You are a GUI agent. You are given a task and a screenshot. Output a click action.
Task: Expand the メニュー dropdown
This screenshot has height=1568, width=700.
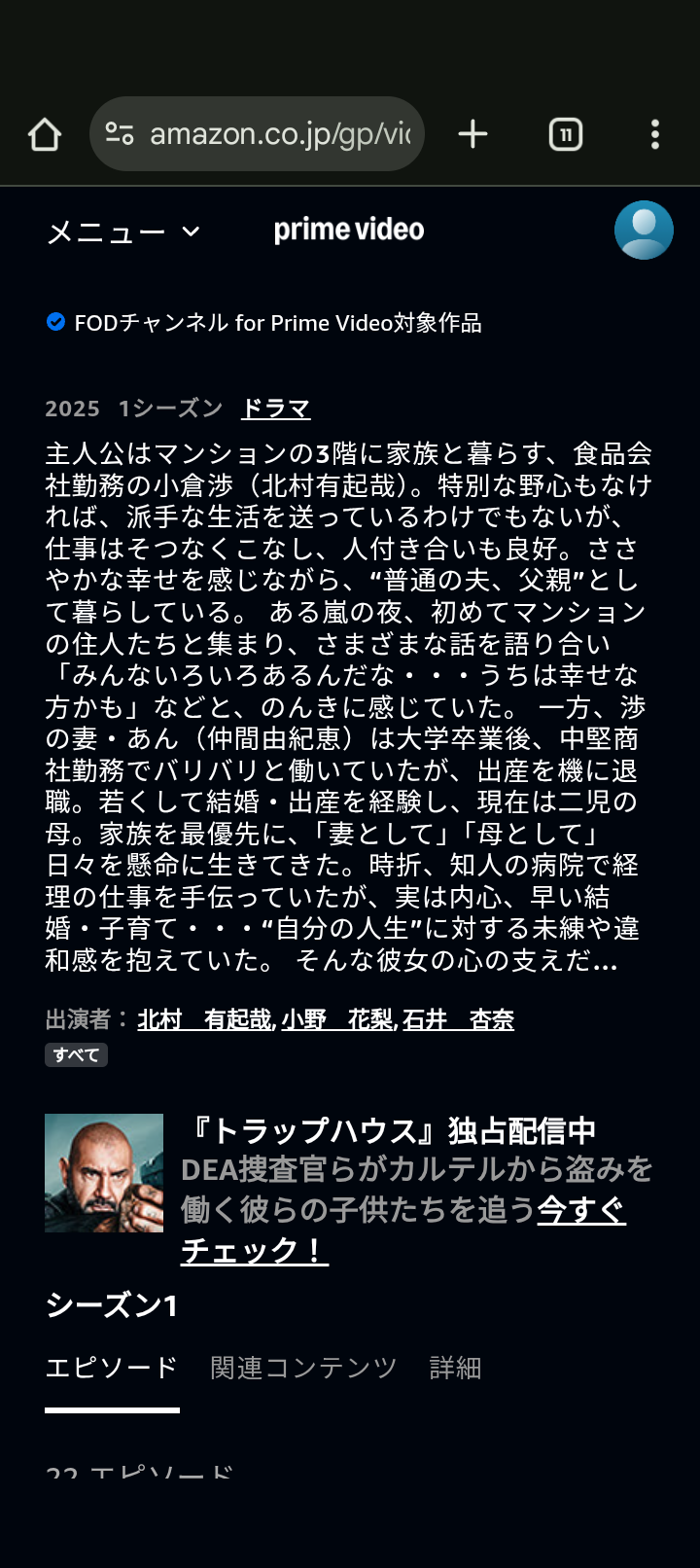point(123,232)
